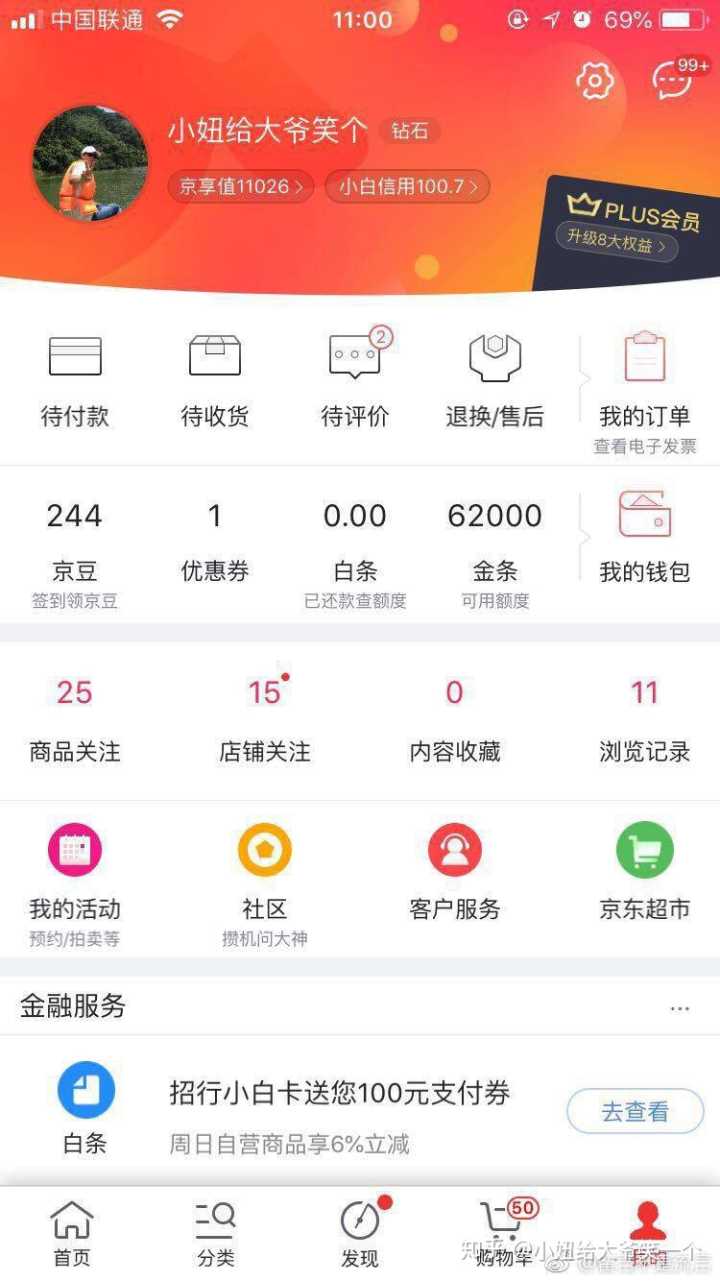This screenshot has width=720, height=1281.
Task: Open messages icon with 99+ badge
Action: point(672,80)
